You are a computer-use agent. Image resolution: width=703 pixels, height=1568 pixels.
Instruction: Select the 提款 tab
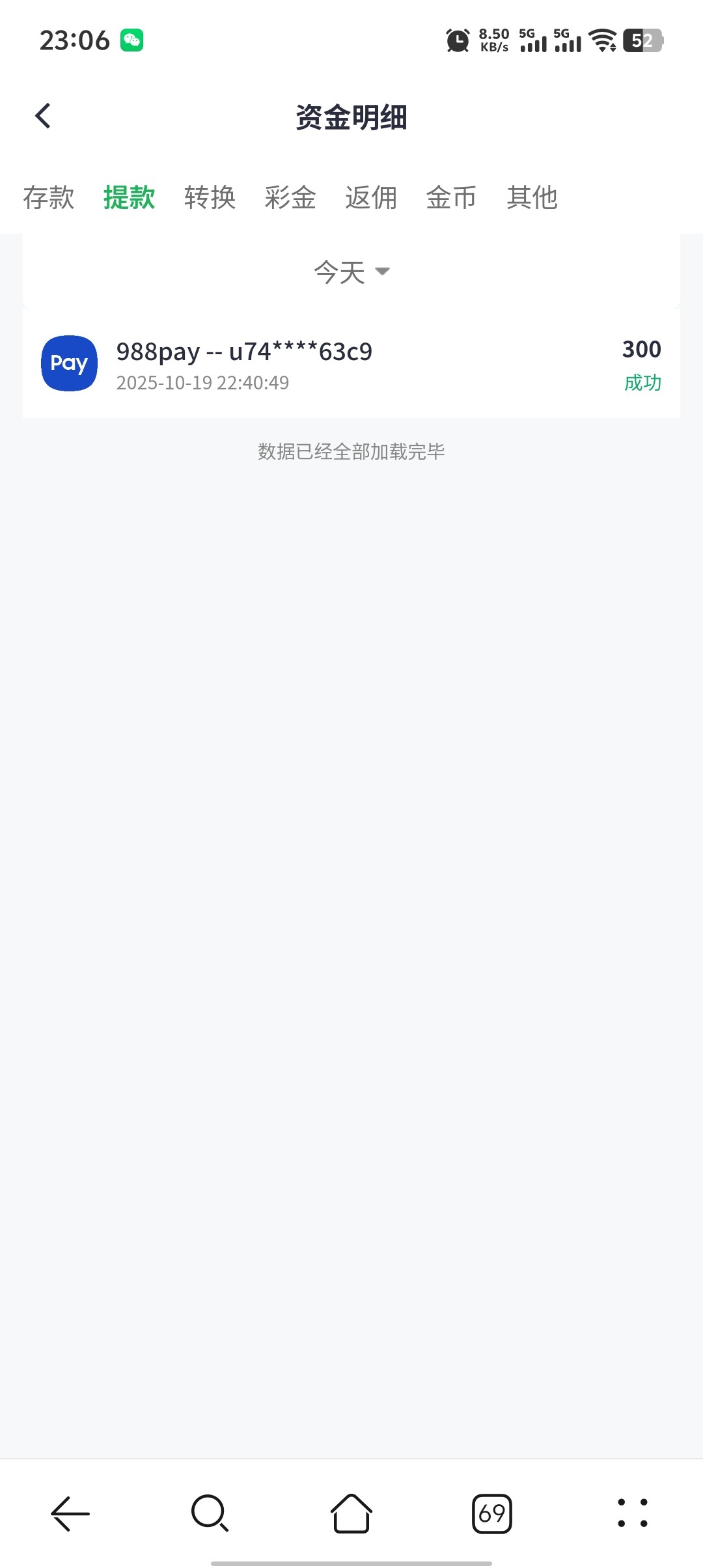pos(129,197)
